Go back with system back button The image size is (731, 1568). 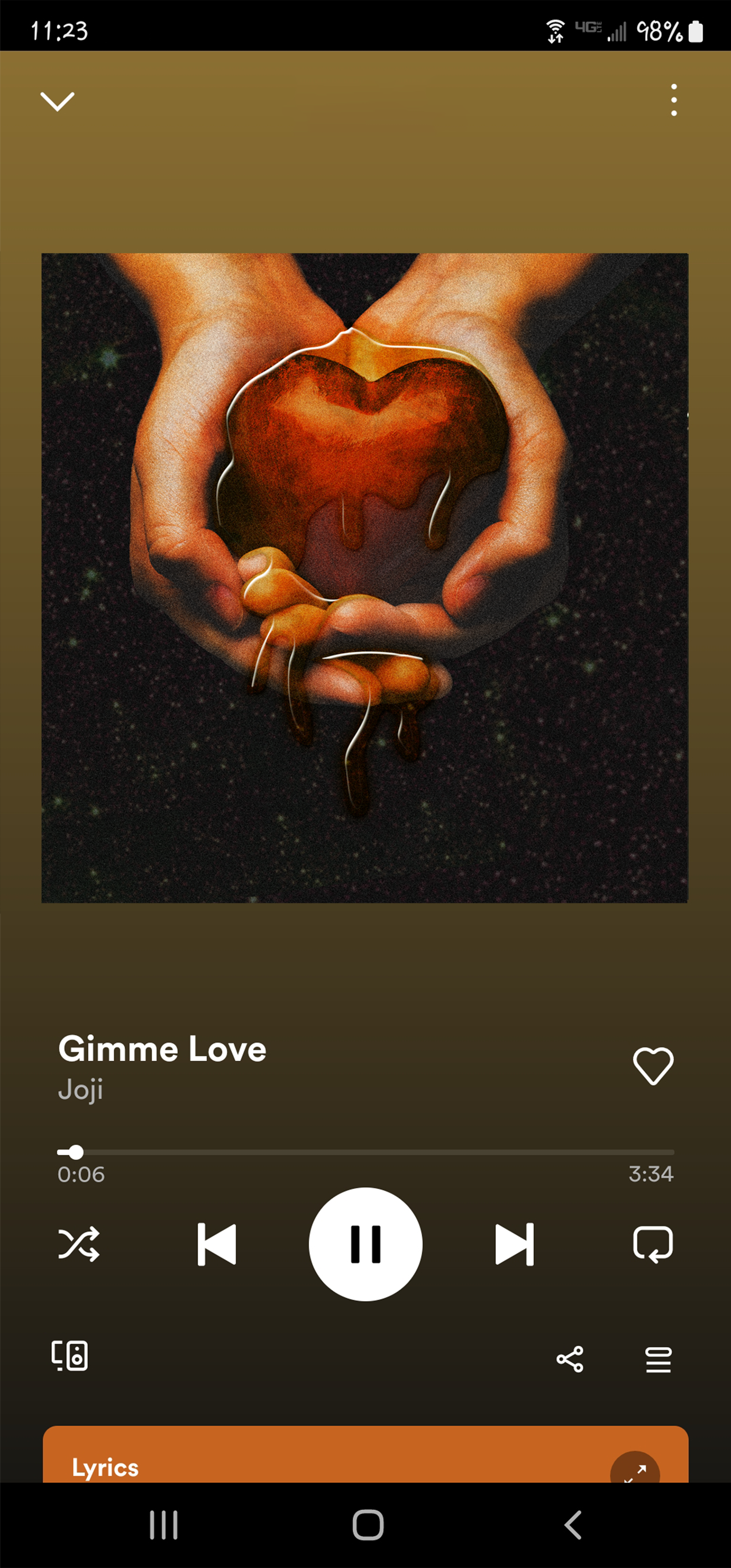coord(572,1525)
